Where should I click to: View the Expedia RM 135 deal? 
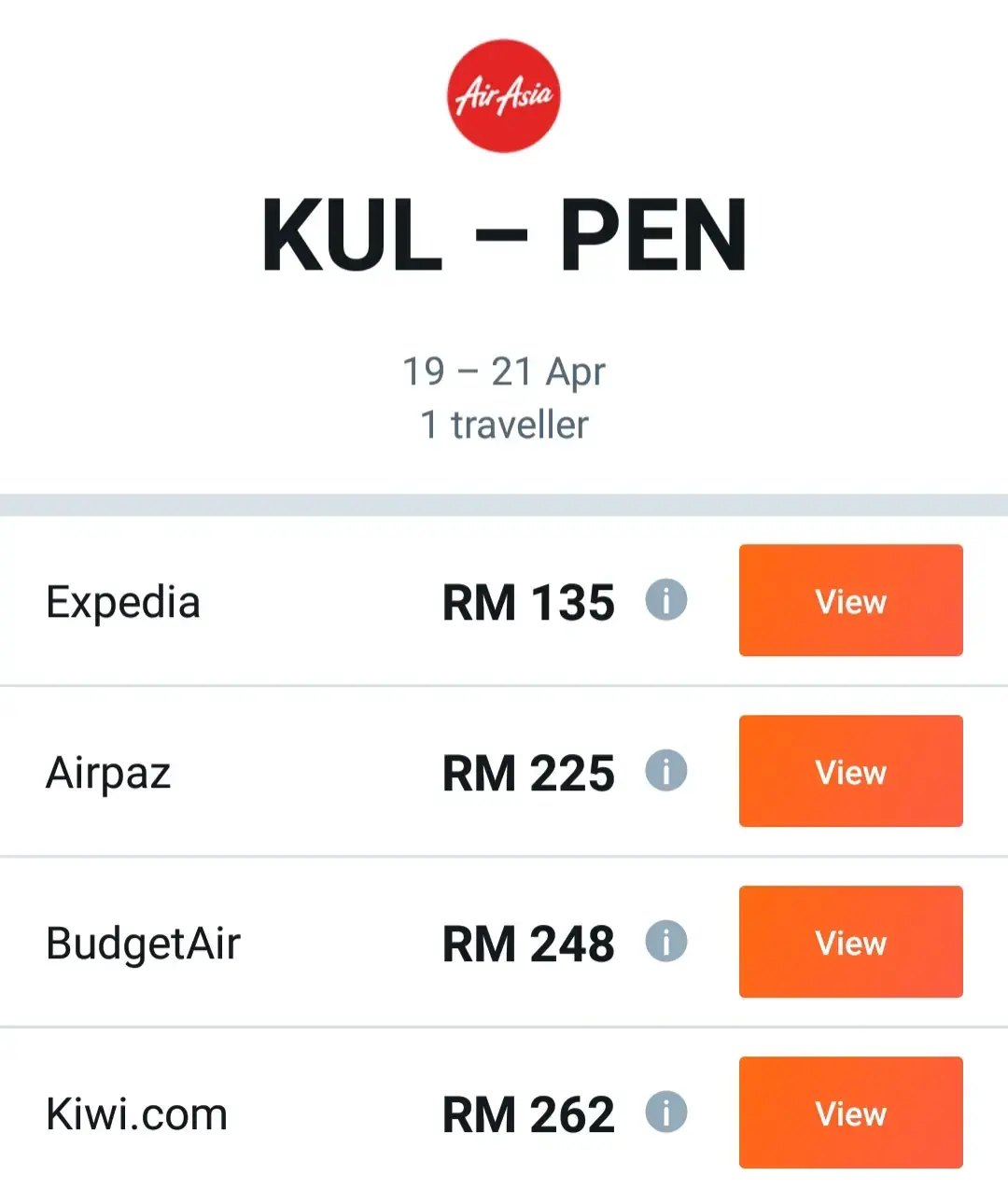click(x=850, y=600)
